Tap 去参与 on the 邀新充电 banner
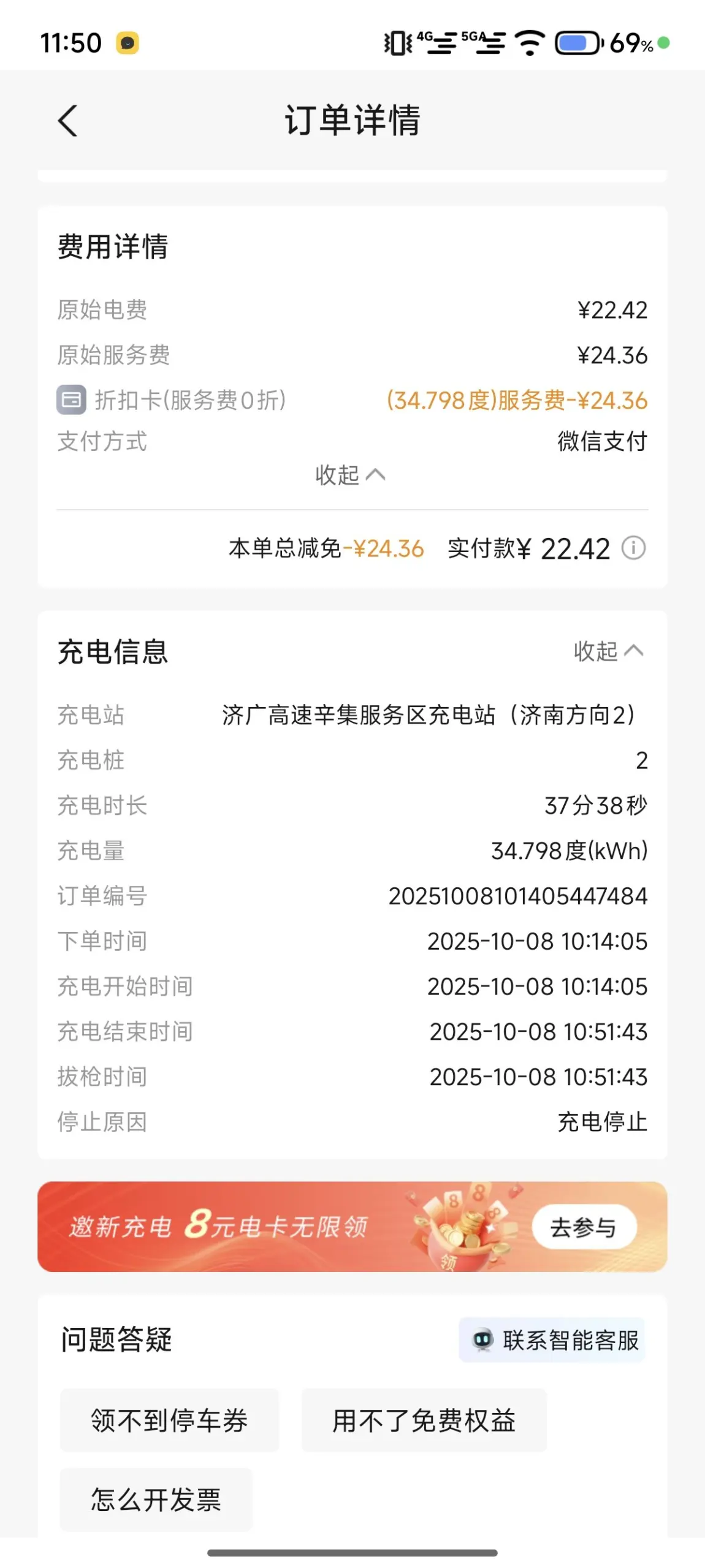This screenshot has width=705, height=1568. tap(584, 1227)
